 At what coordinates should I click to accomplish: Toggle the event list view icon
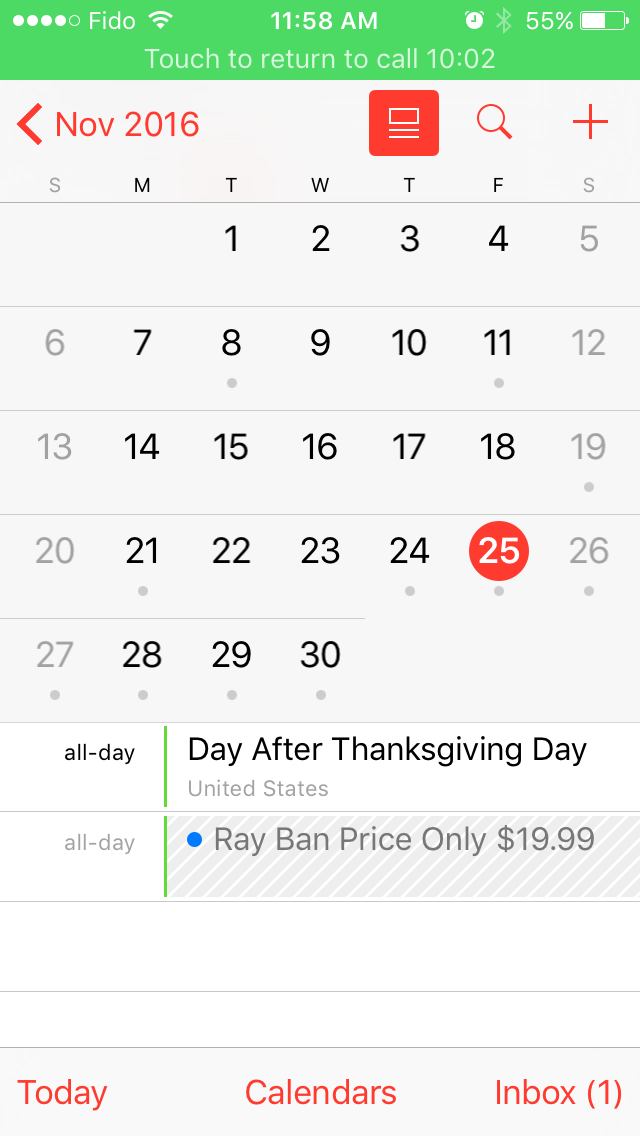point(404,123)
